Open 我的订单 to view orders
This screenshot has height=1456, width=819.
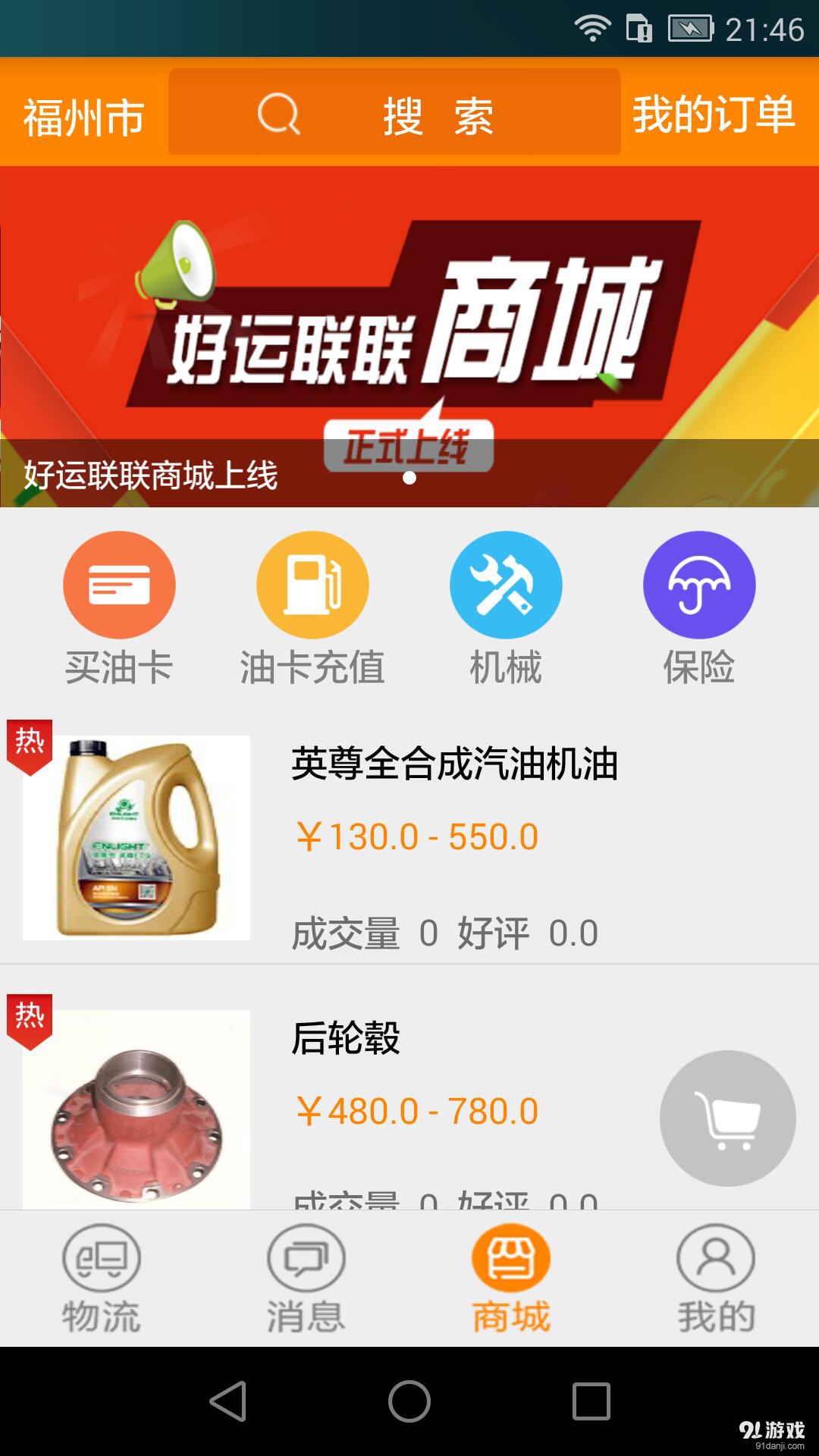tap(714, 115)
